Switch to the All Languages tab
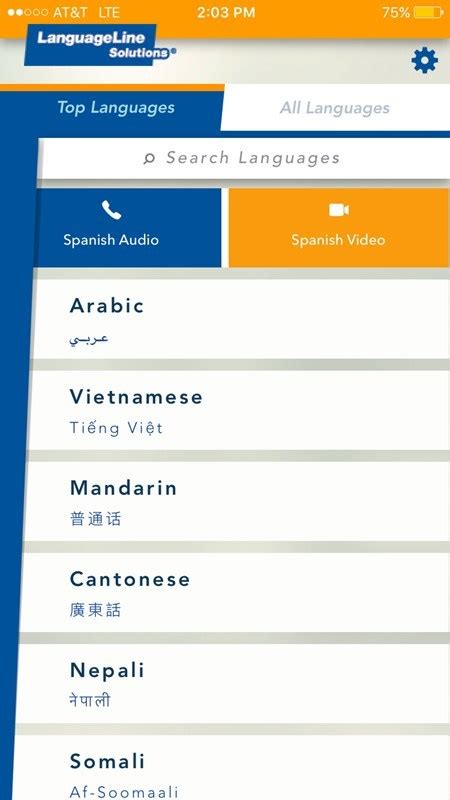This screenshot has height=800, width=450. click(x=335, y=108)
